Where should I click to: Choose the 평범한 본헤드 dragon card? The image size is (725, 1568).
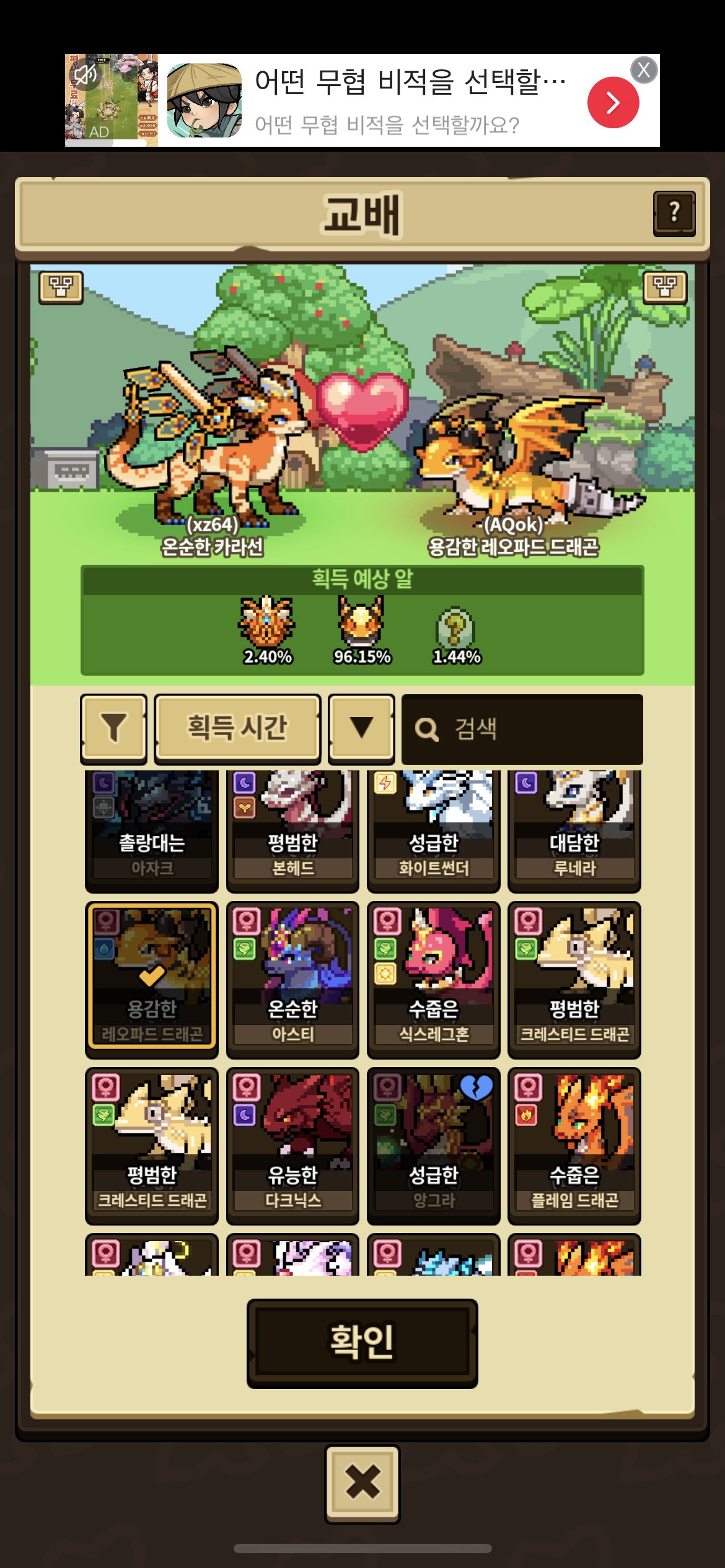pos(292,830)
